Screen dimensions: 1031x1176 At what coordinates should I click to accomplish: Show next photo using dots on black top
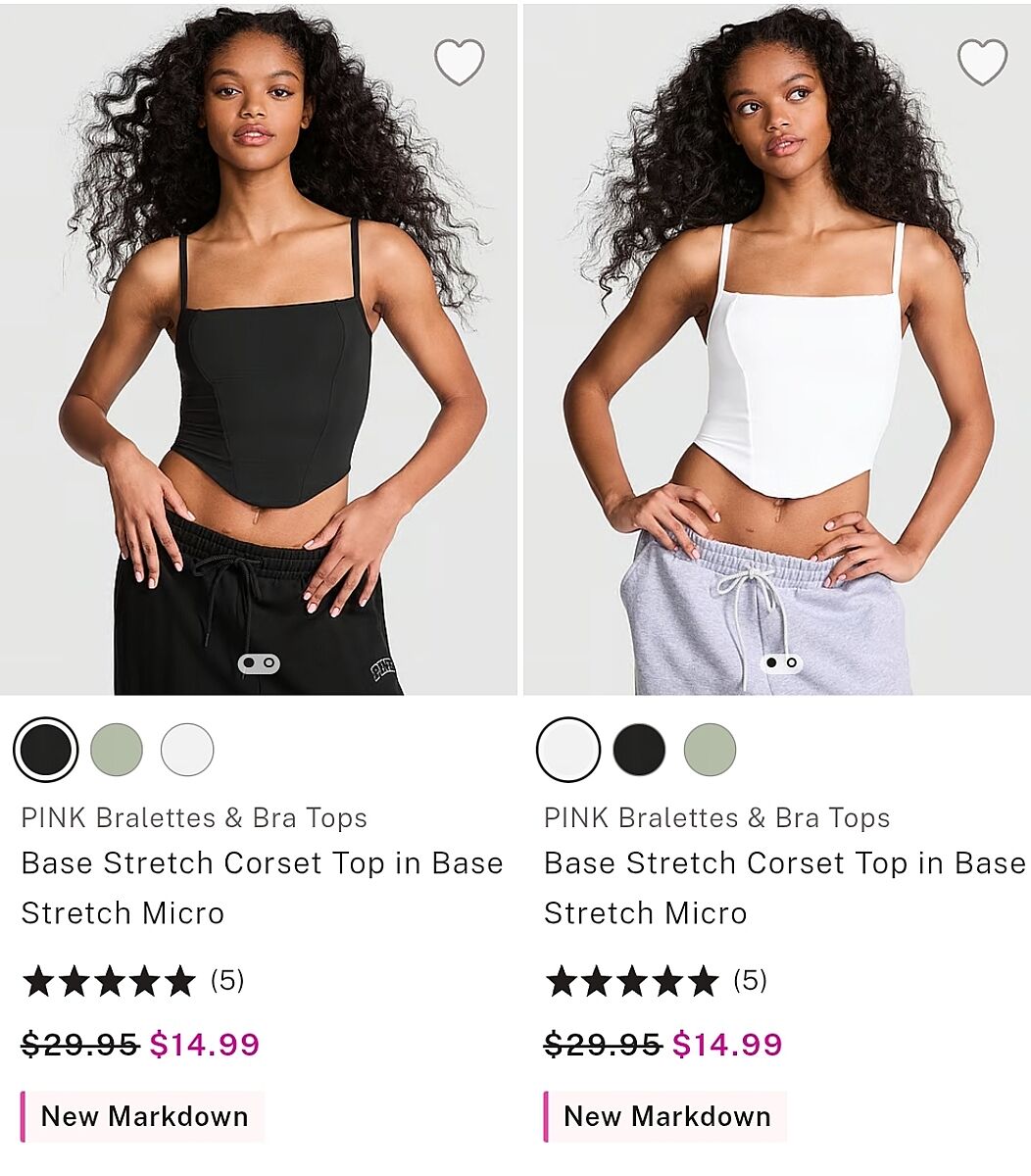(270, 663)
